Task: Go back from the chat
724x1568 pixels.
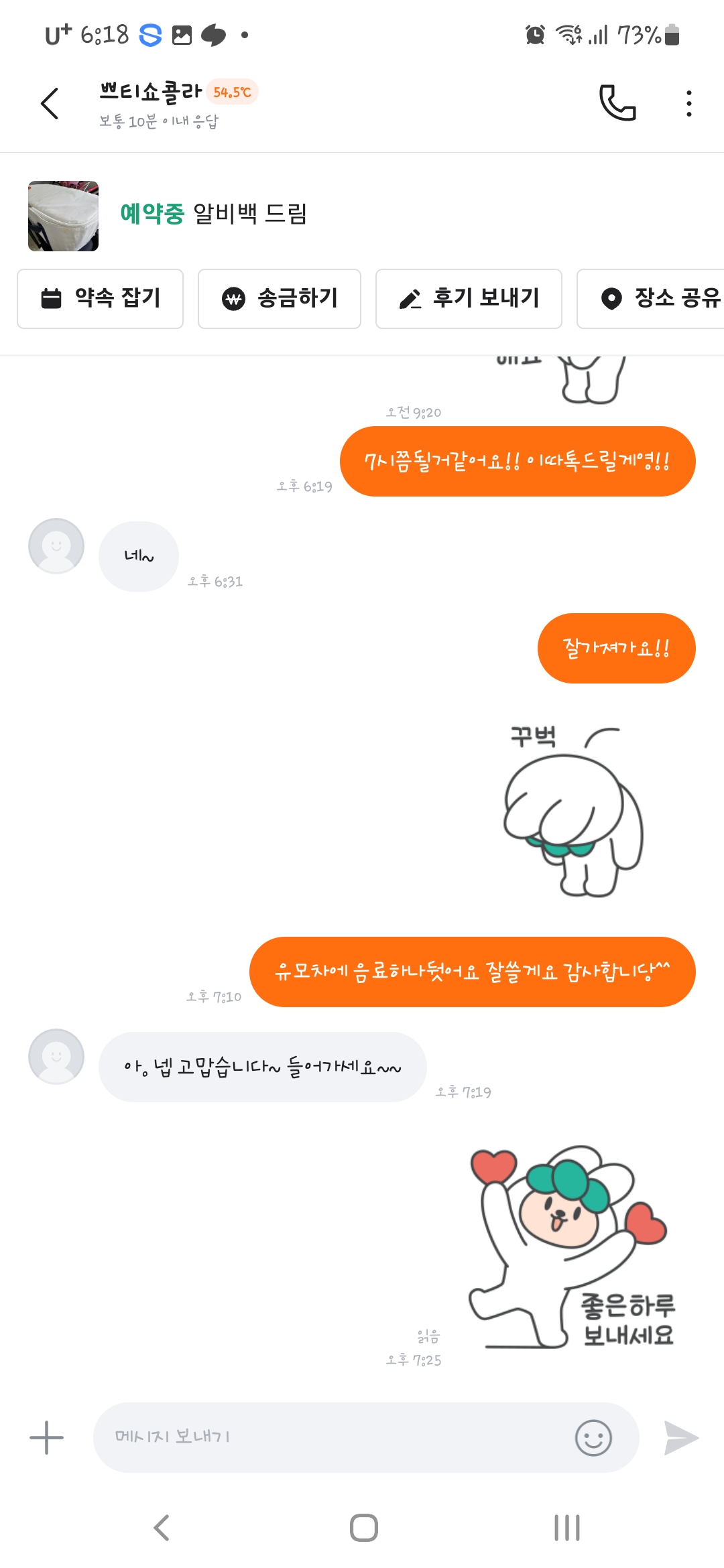Action: tap(50, 103)
